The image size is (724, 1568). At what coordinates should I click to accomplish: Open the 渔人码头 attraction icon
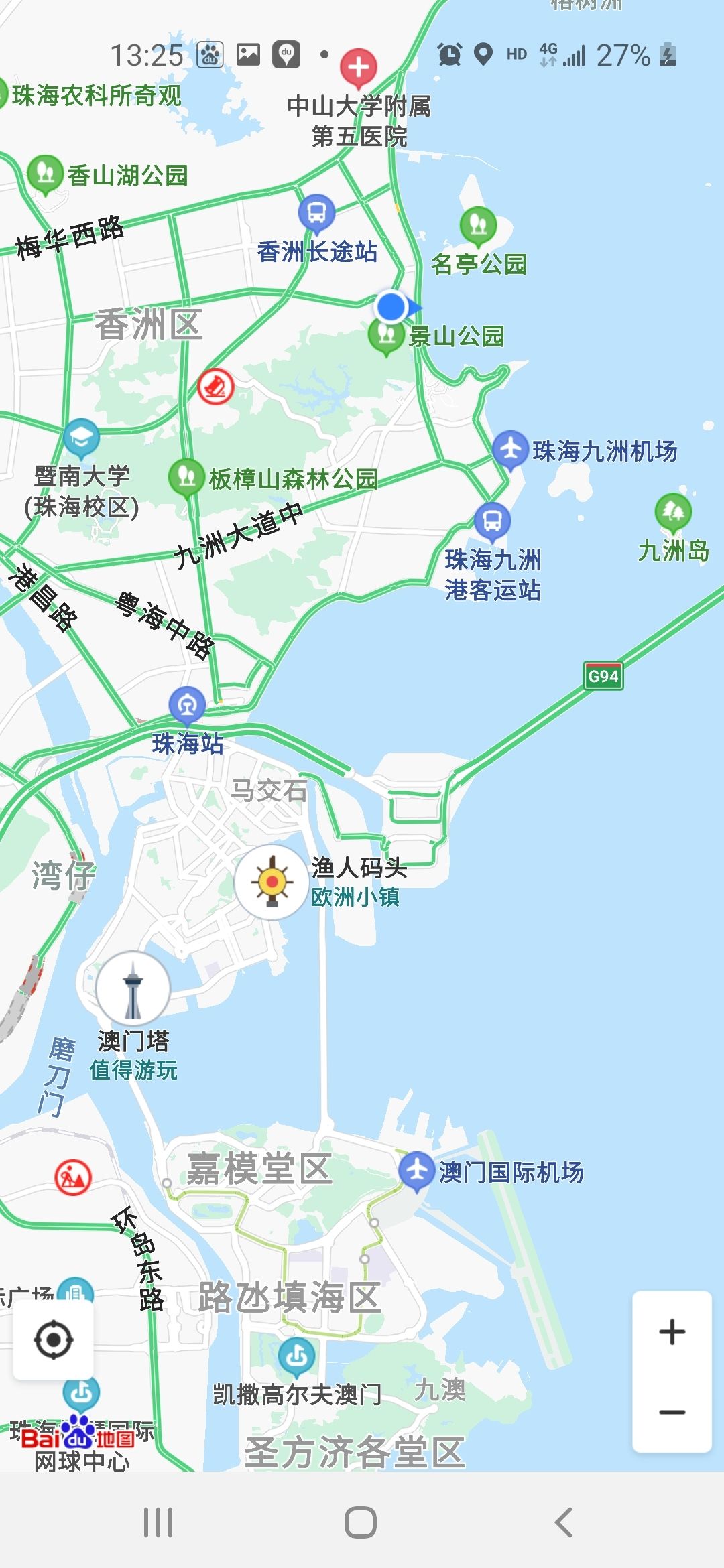pos(271,882)
